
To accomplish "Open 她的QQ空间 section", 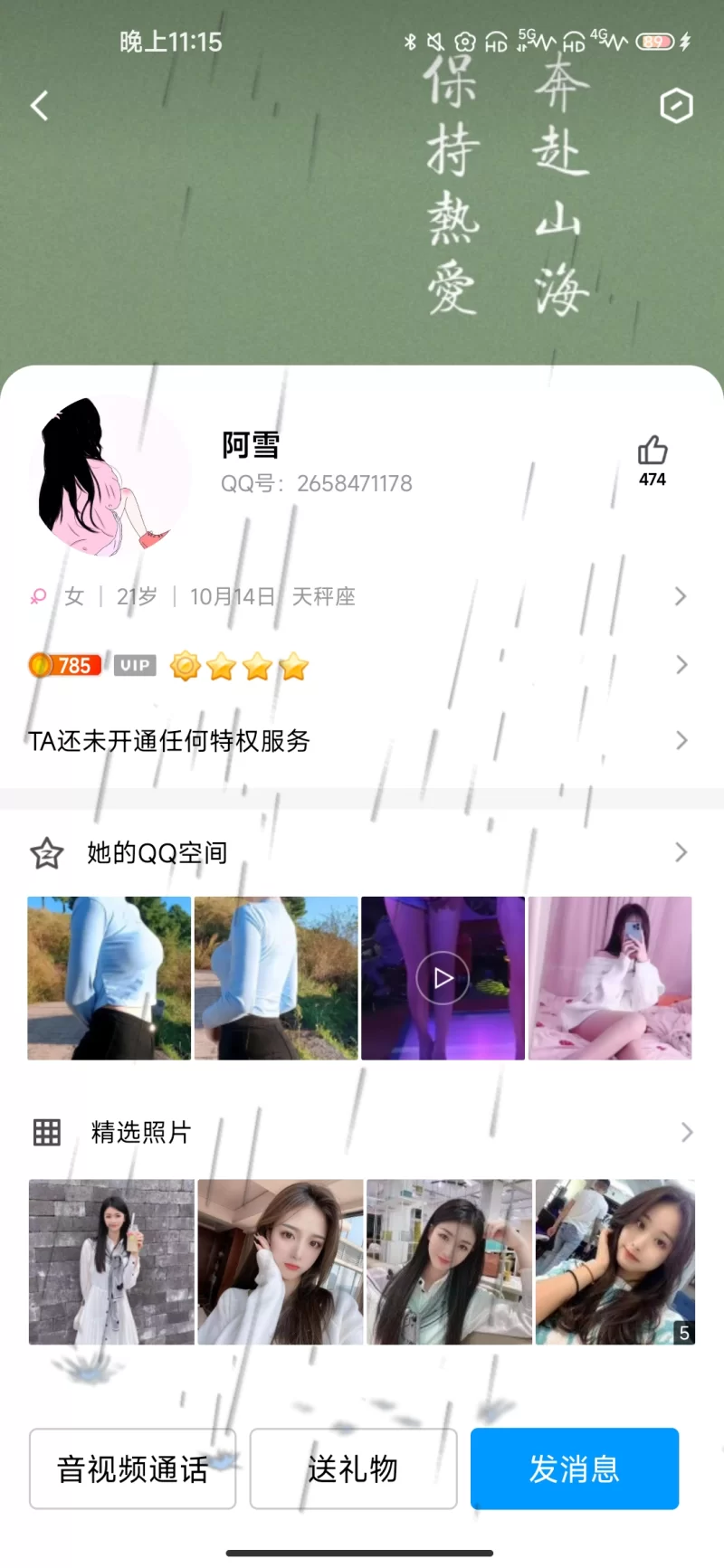I will pyautogui.click(x=357, y=852).
